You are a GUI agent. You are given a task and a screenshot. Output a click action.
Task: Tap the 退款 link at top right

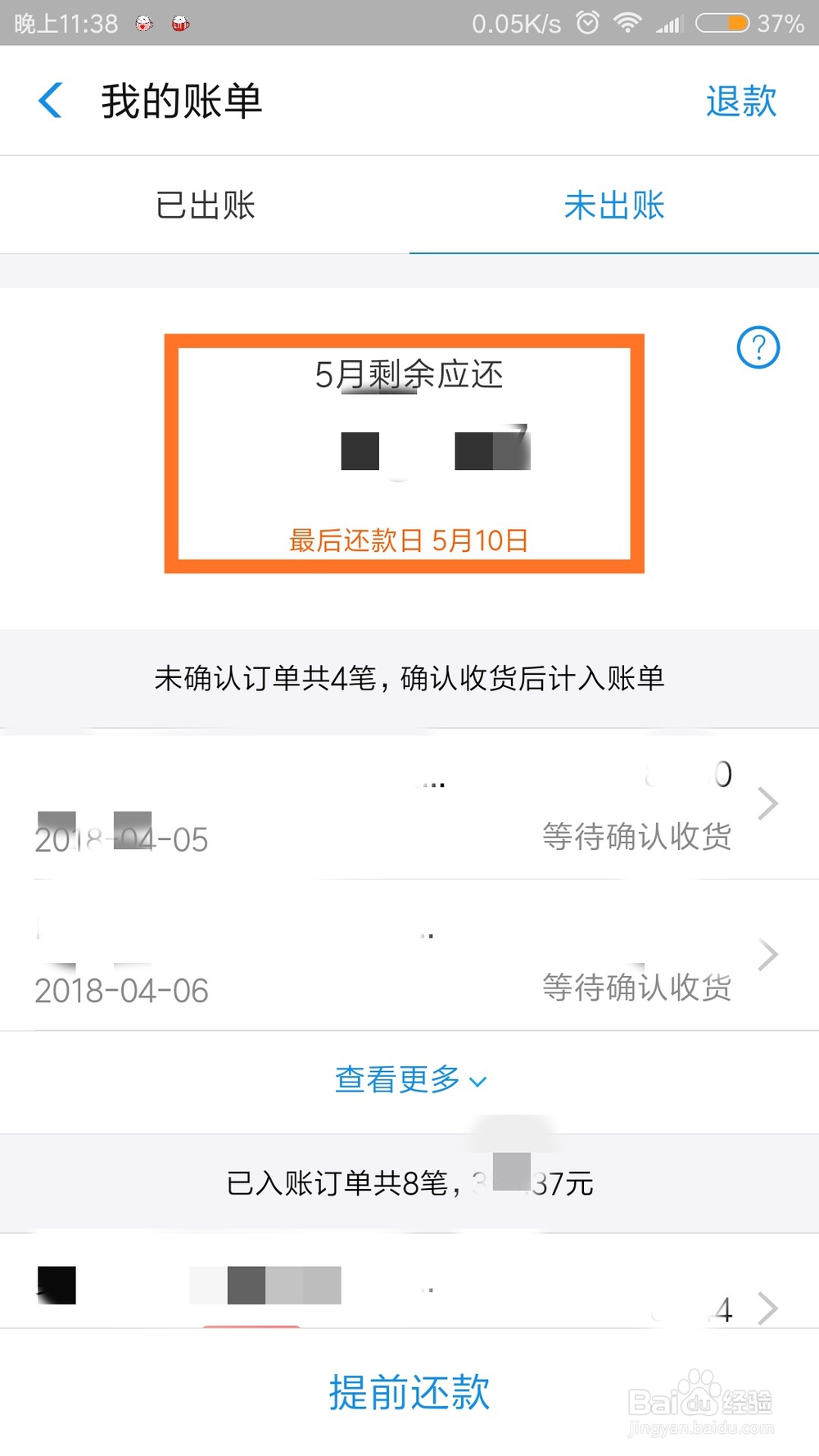coord(740,100)
